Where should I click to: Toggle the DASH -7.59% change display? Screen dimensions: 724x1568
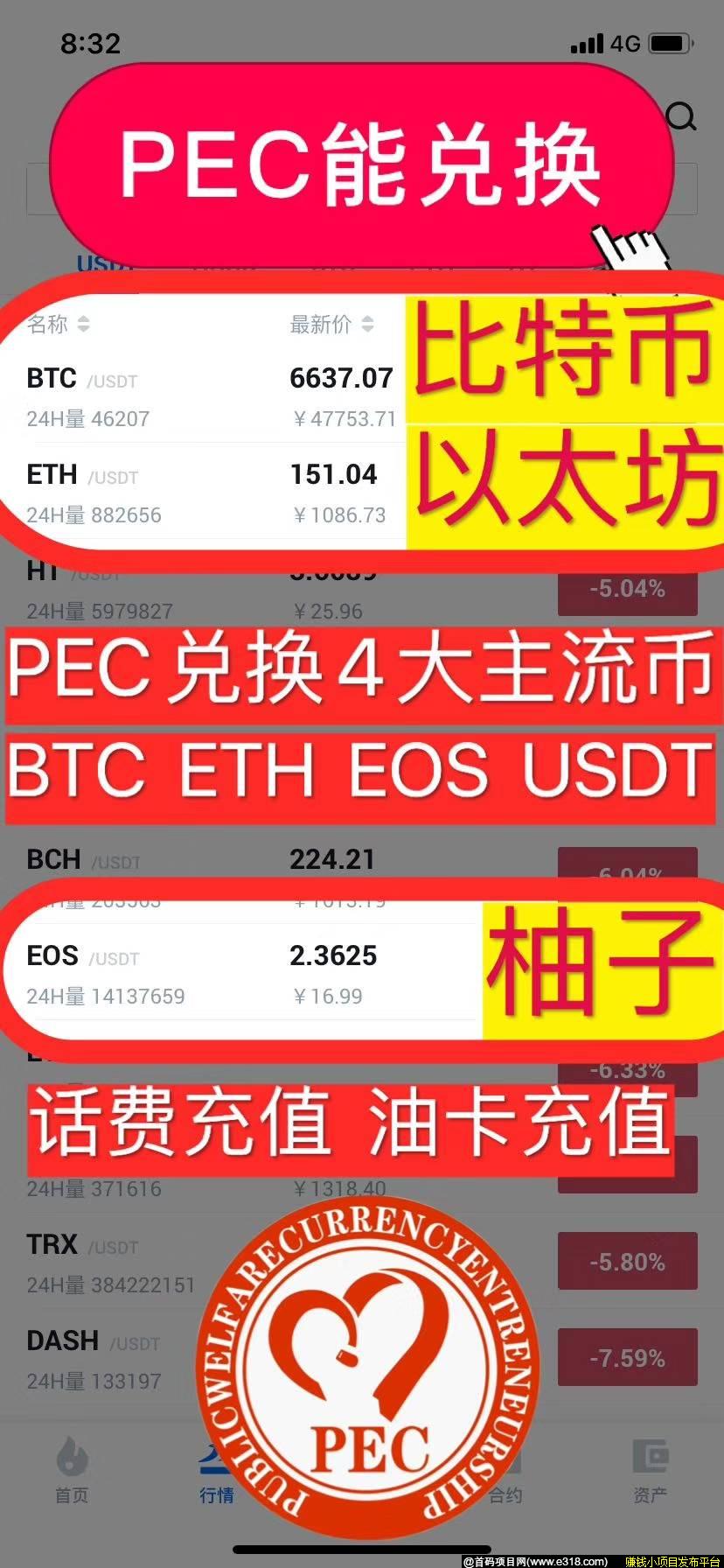[627, 1357]
